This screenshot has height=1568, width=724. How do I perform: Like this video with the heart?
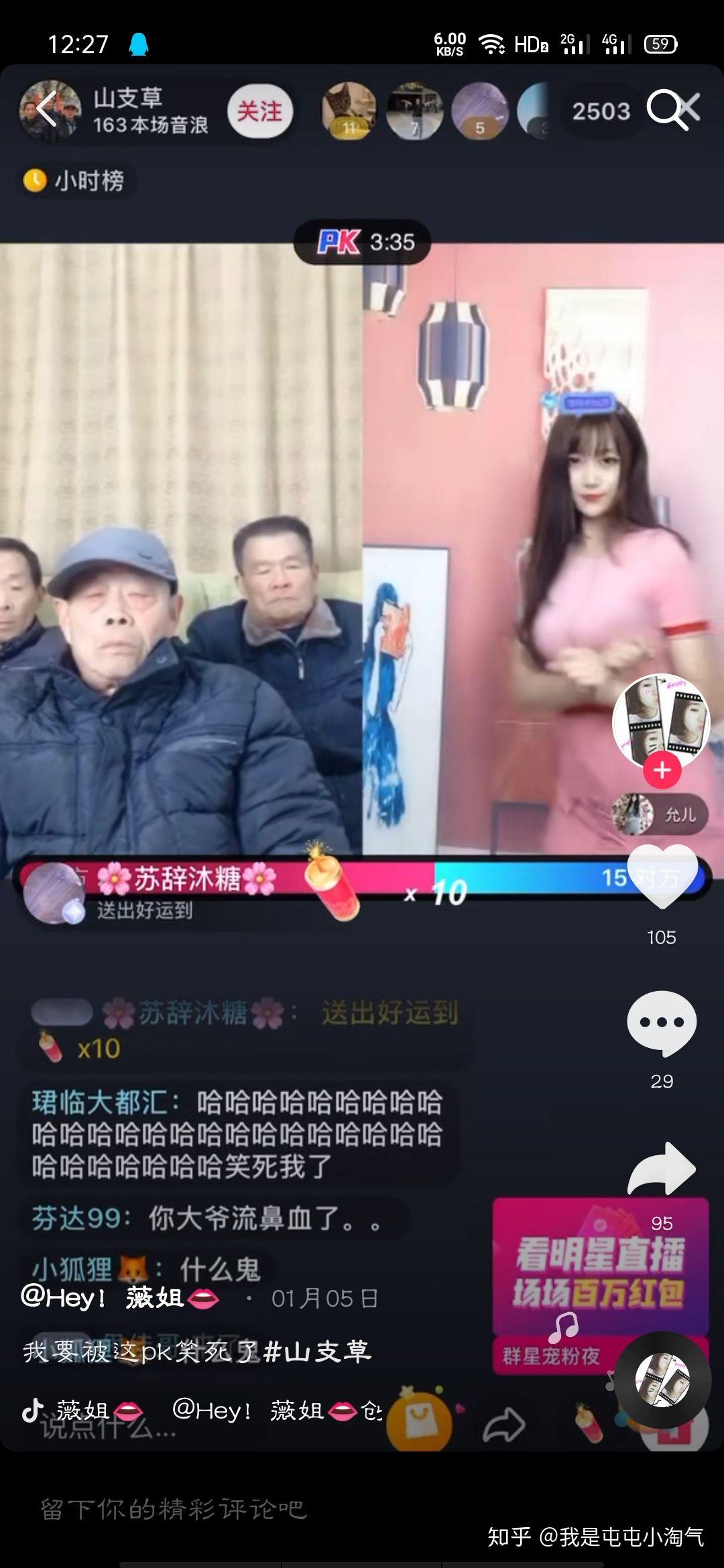(x=662, y=877)
